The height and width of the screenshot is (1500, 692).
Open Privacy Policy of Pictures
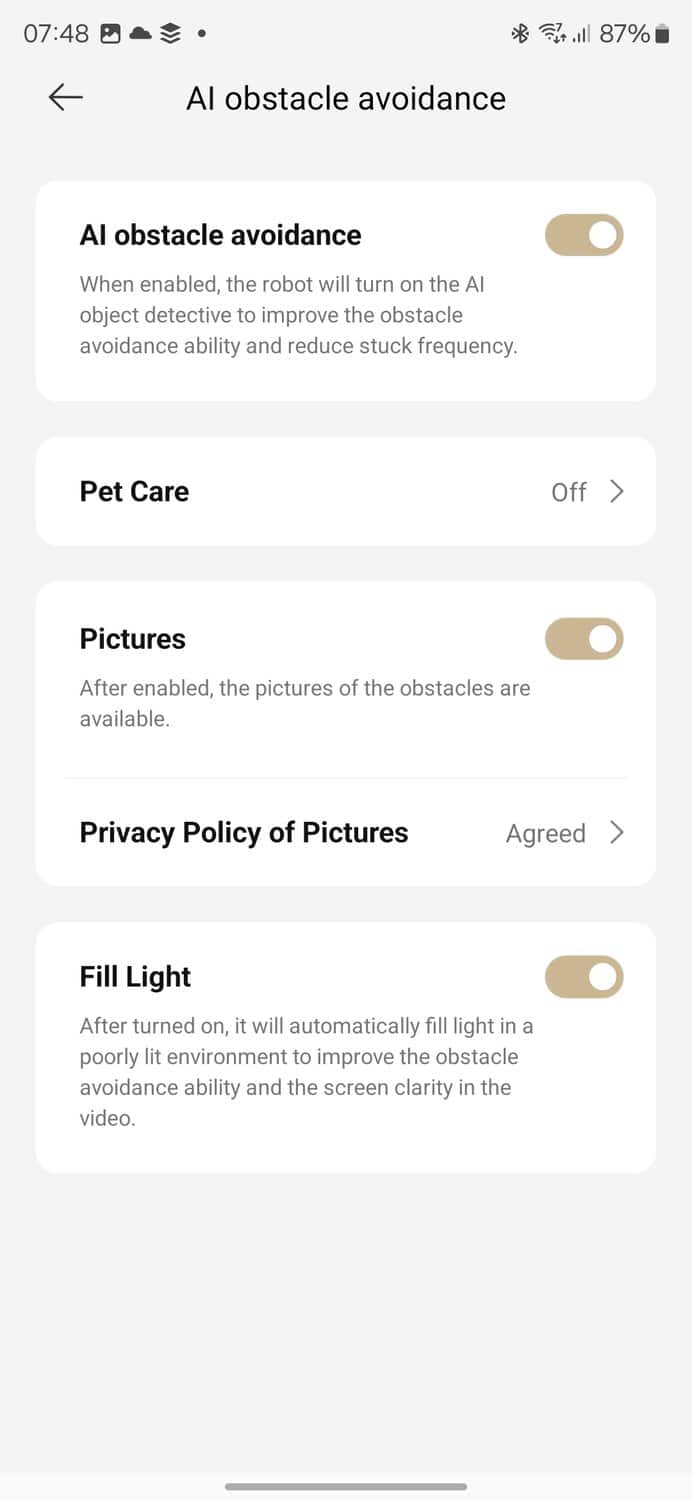346,833
